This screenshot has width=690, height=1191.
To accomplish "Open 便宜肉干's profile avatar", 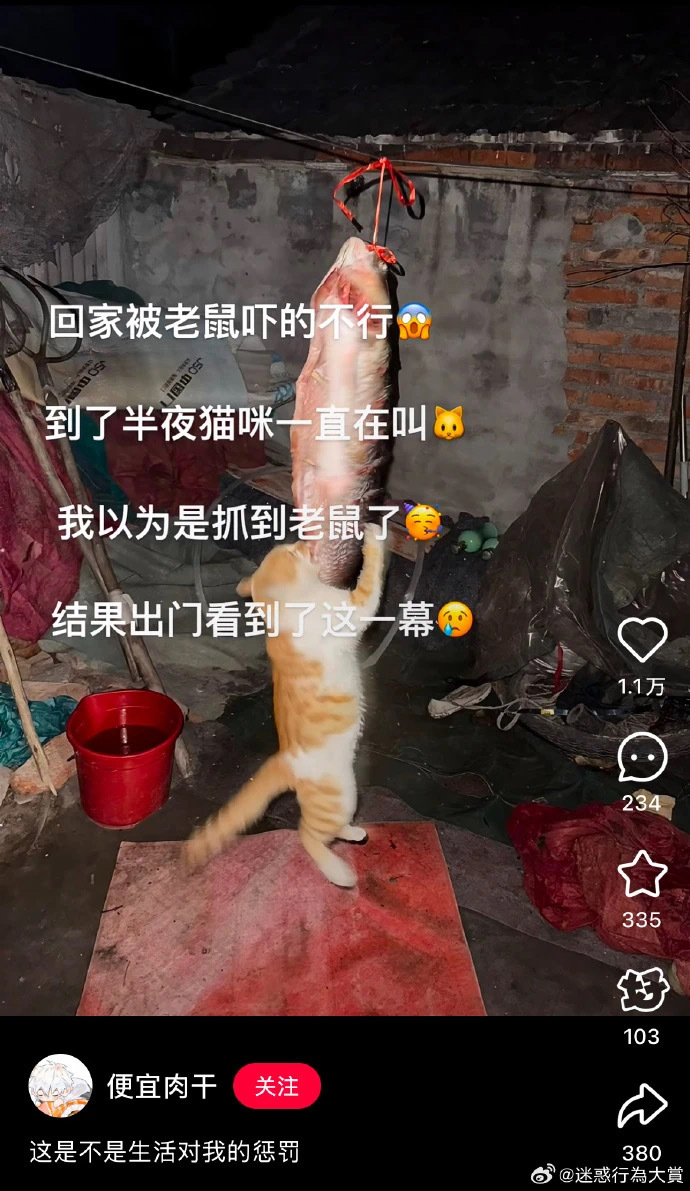I will tap(60, 1086).
